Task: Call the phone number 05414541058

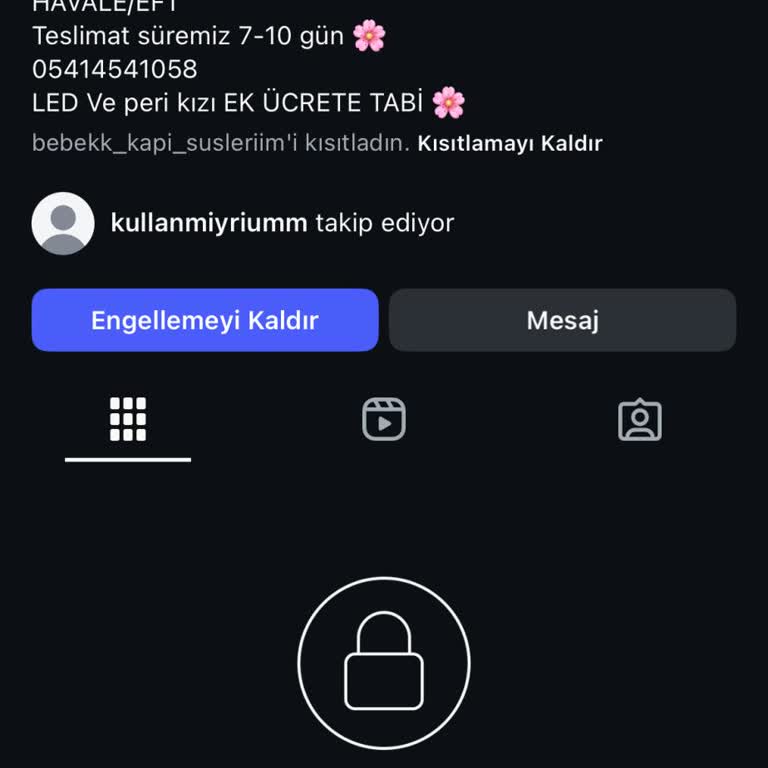Action: coord(115,69)
